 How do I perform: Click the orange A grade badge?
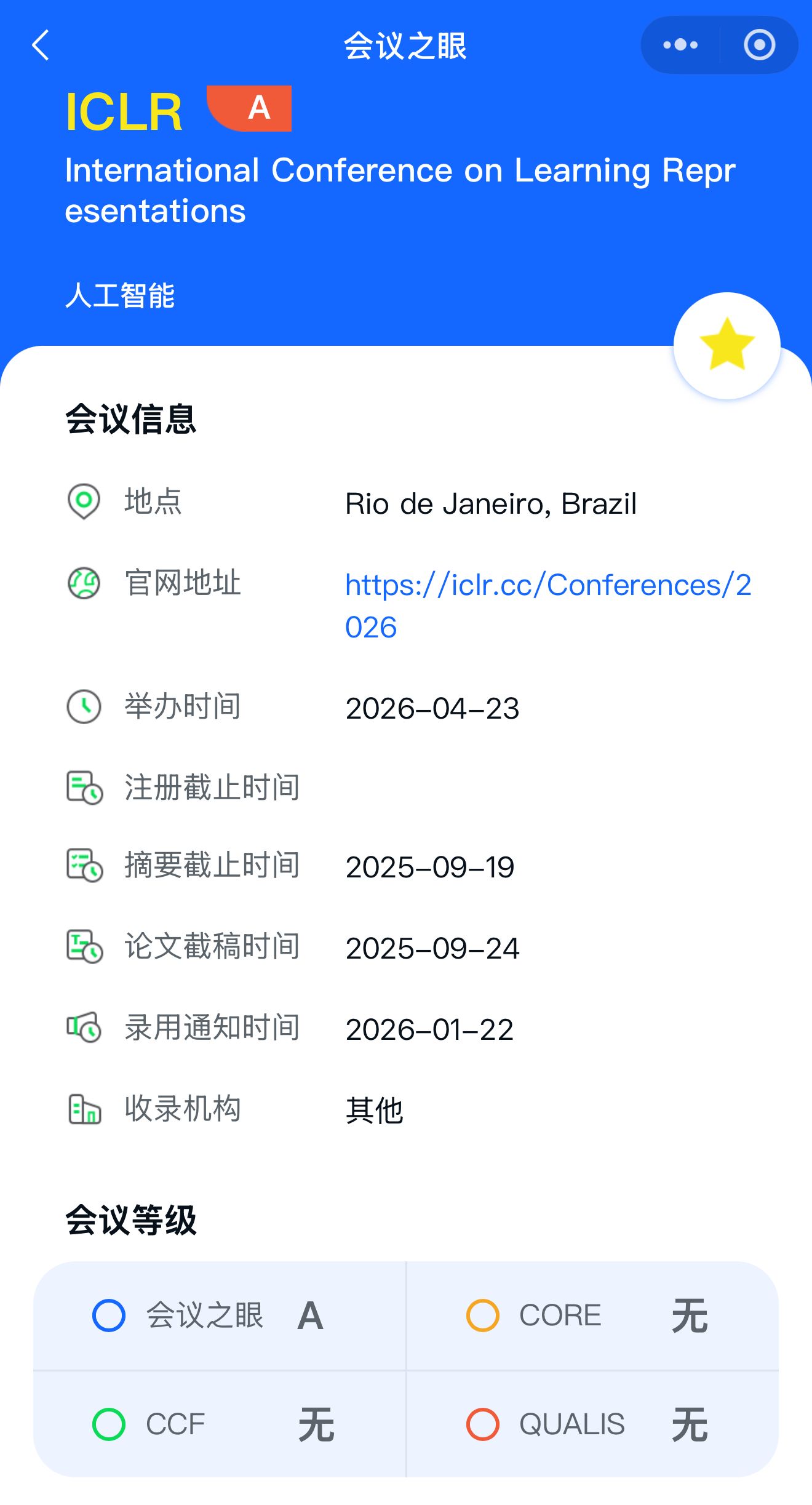click(258, 109)
